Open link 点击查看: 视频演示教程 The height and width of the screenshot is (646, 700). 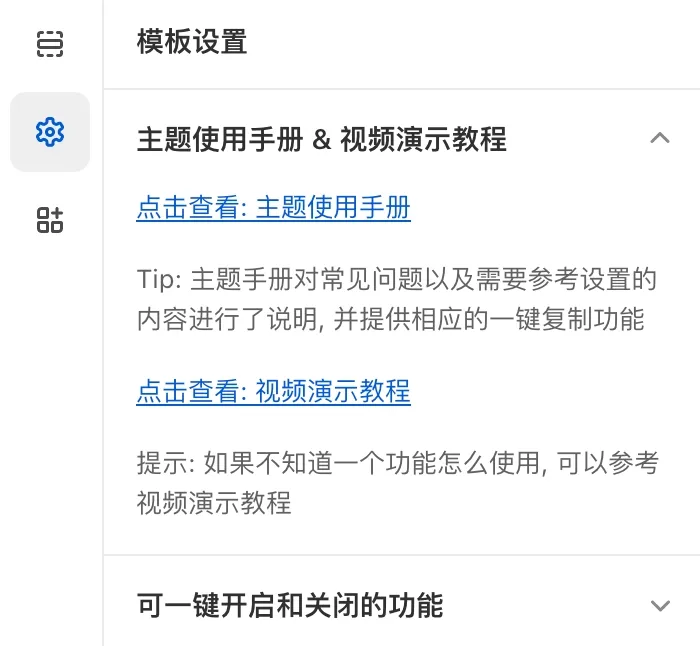(x=273, y=391)
